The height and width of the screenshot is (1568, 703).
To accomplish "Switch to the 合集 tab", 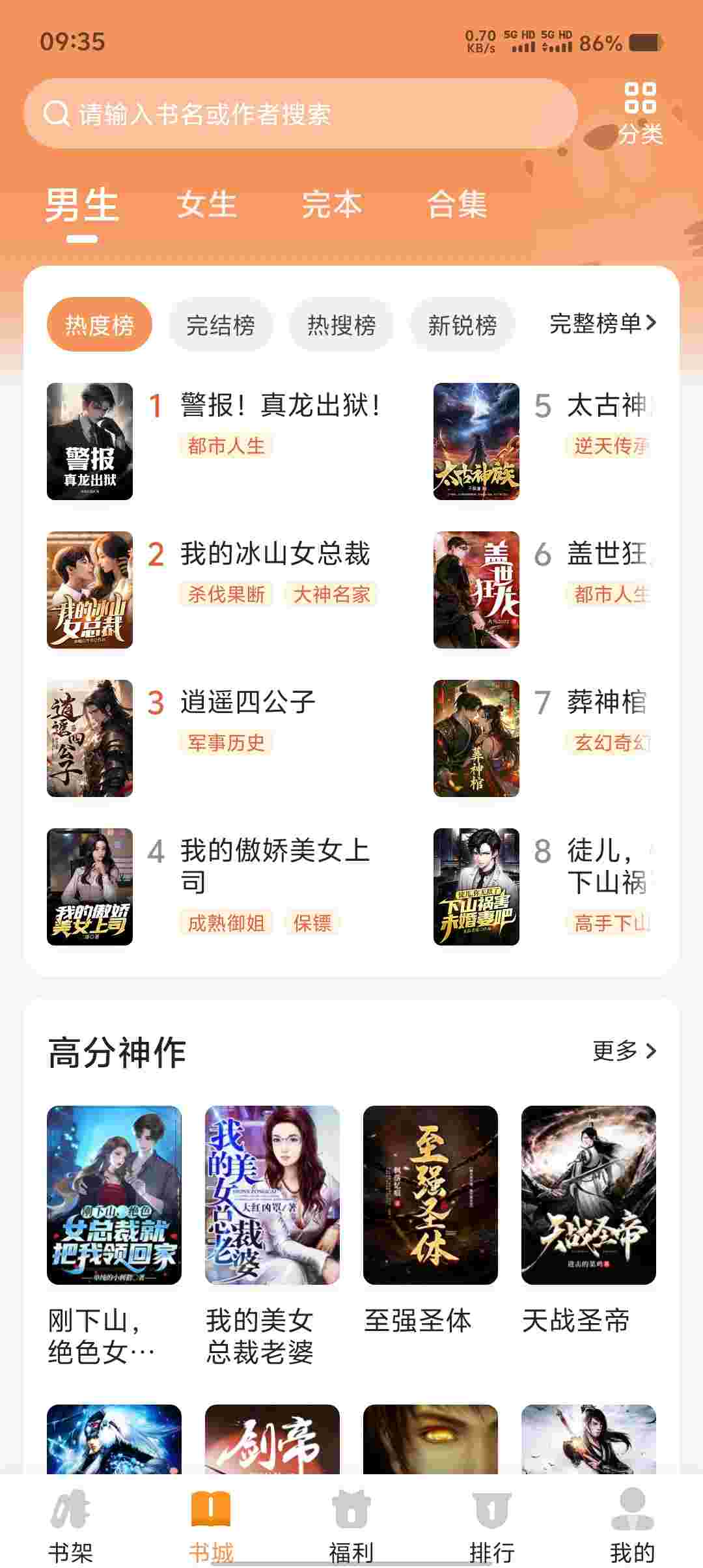I will point(457,204).
